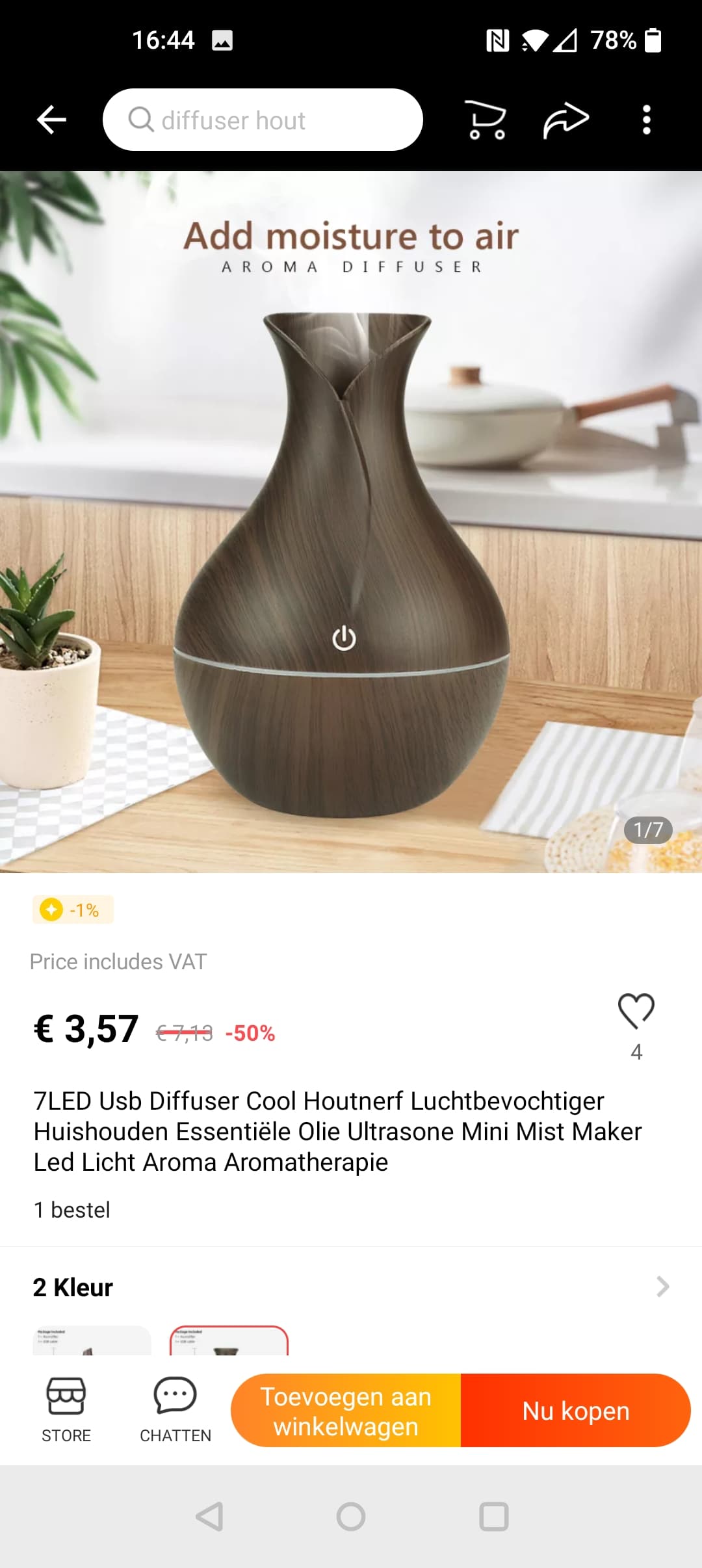This screenshot has height=1568, width=702.
Task: Open the diffuser product image
Action: [351, 521]
